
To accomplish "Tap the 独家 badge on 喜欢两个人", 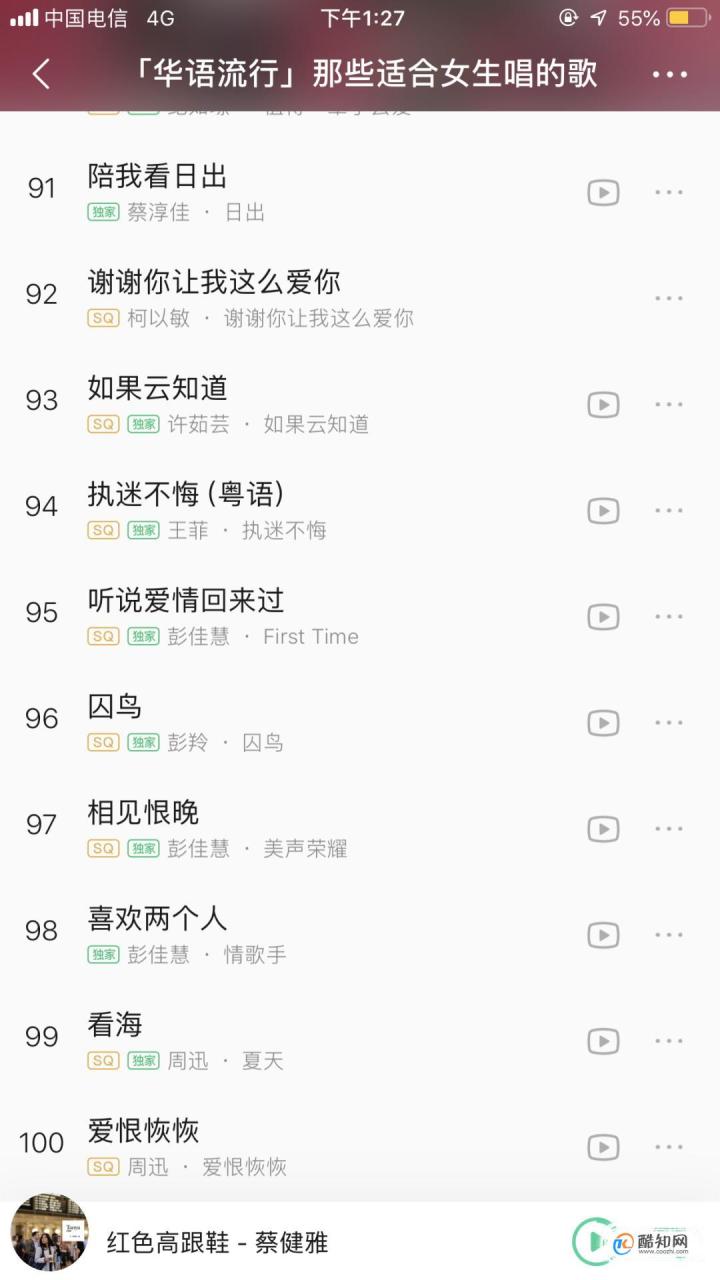I will tap(104, 954).
